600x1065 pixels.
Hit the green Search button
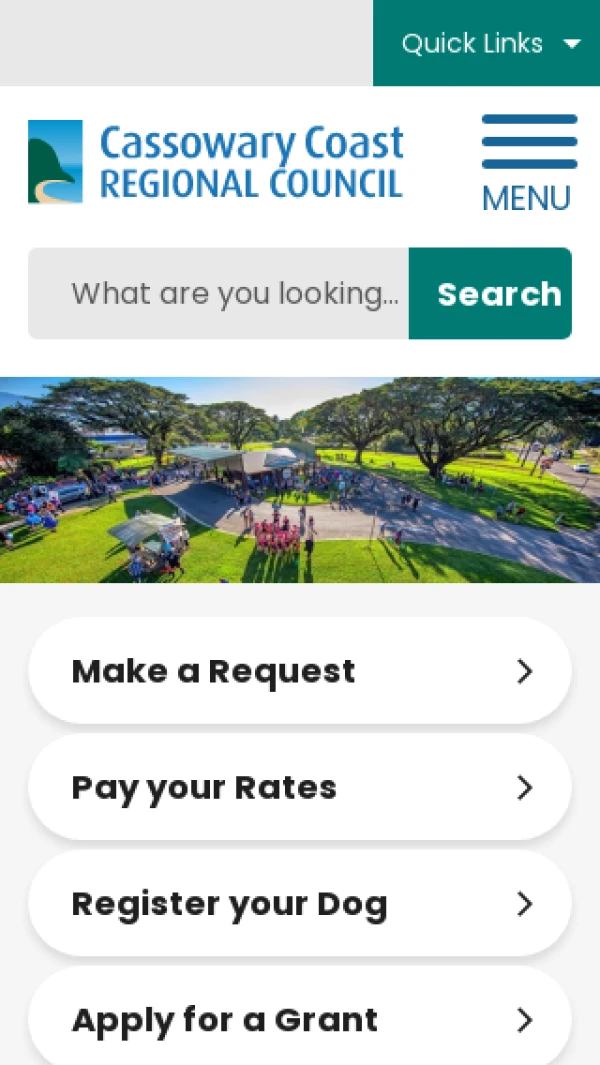(490, 294)
